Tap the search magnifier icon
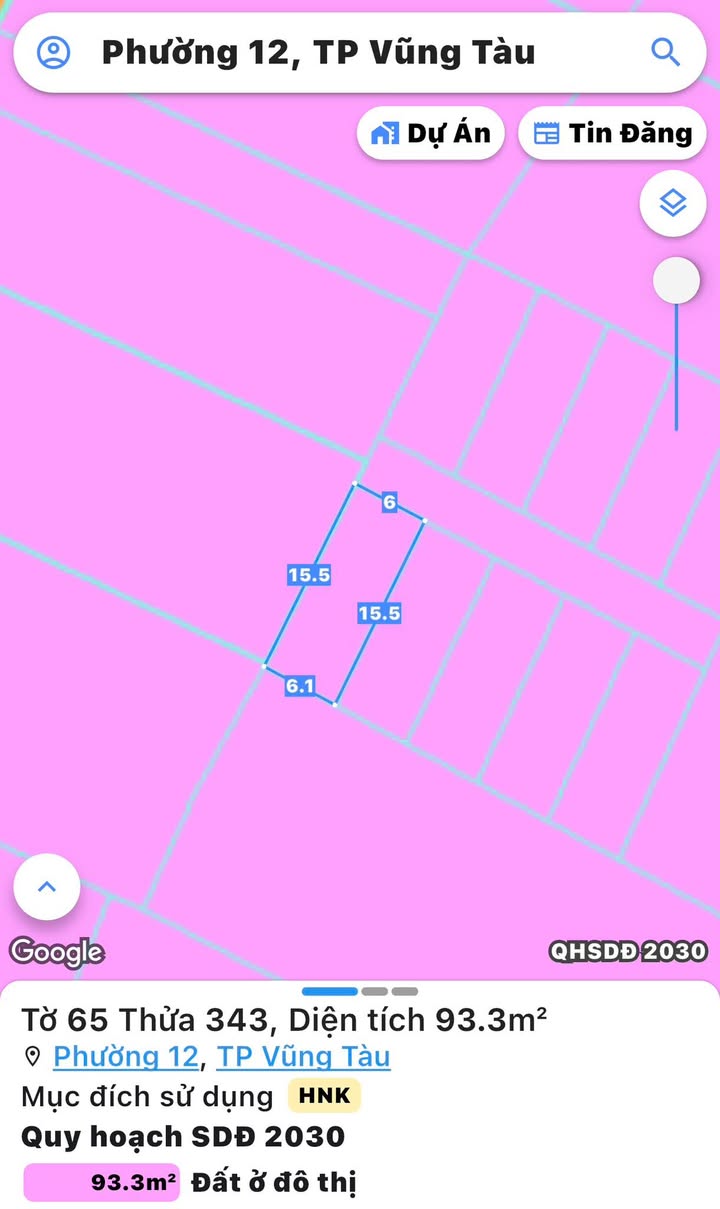720x1209 pixels. click(665, 52)
